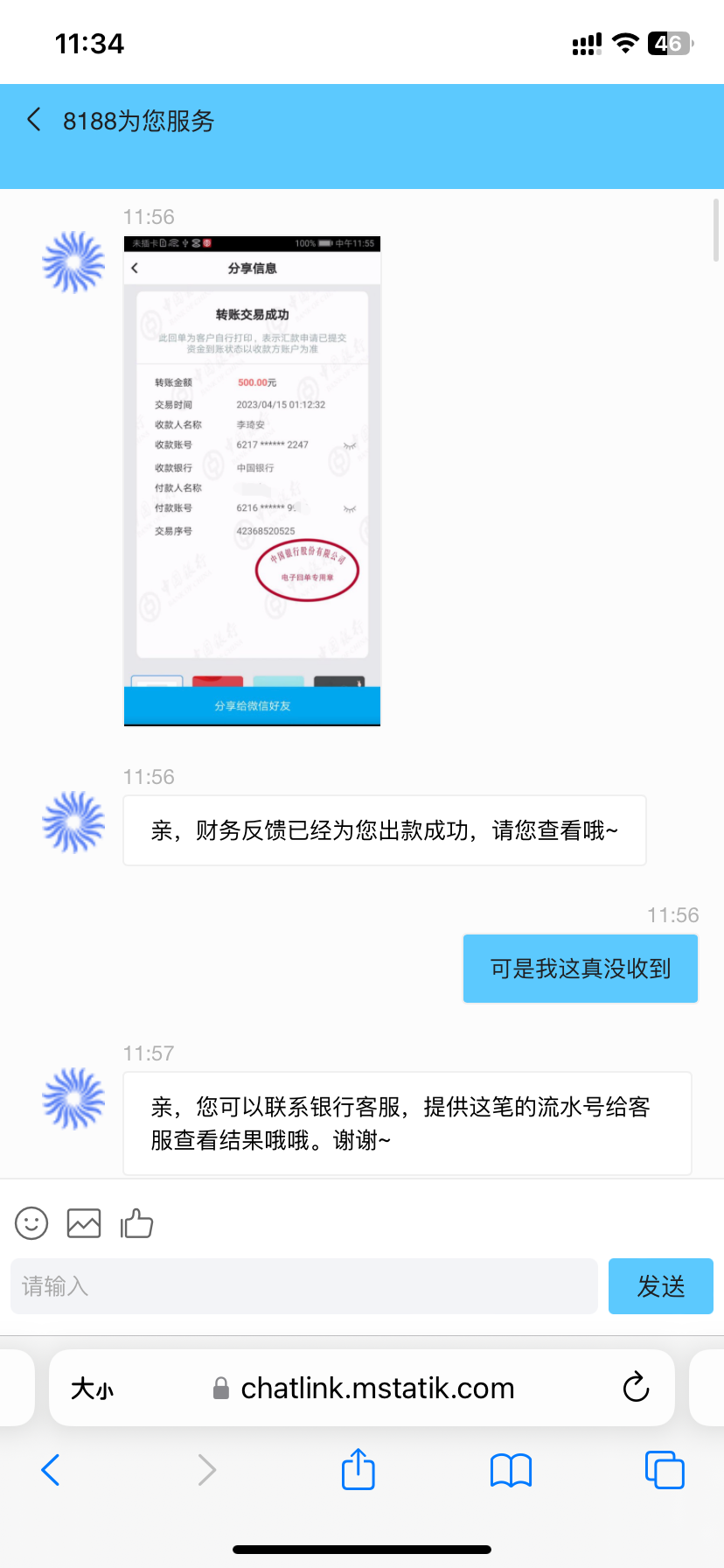Send the message with 发送
The height and width of the screenshot is (1568, 724).
click(660, 1285)
